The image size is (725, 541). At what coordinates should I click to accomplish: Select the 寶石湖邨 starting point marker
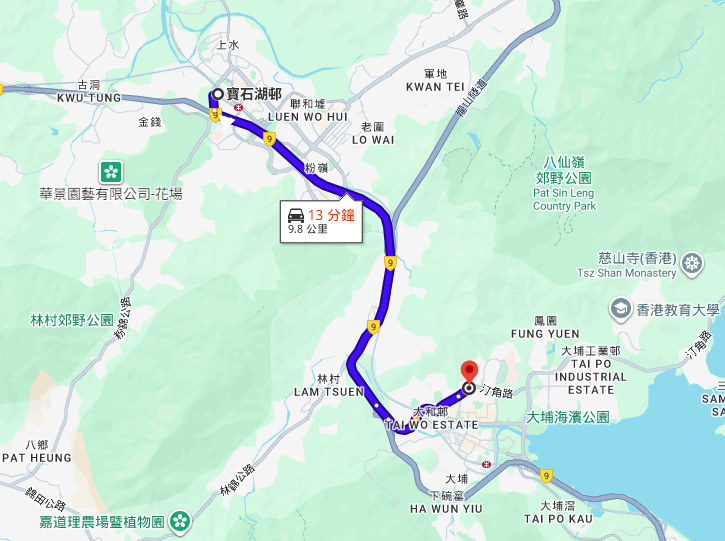pos(216,94)
